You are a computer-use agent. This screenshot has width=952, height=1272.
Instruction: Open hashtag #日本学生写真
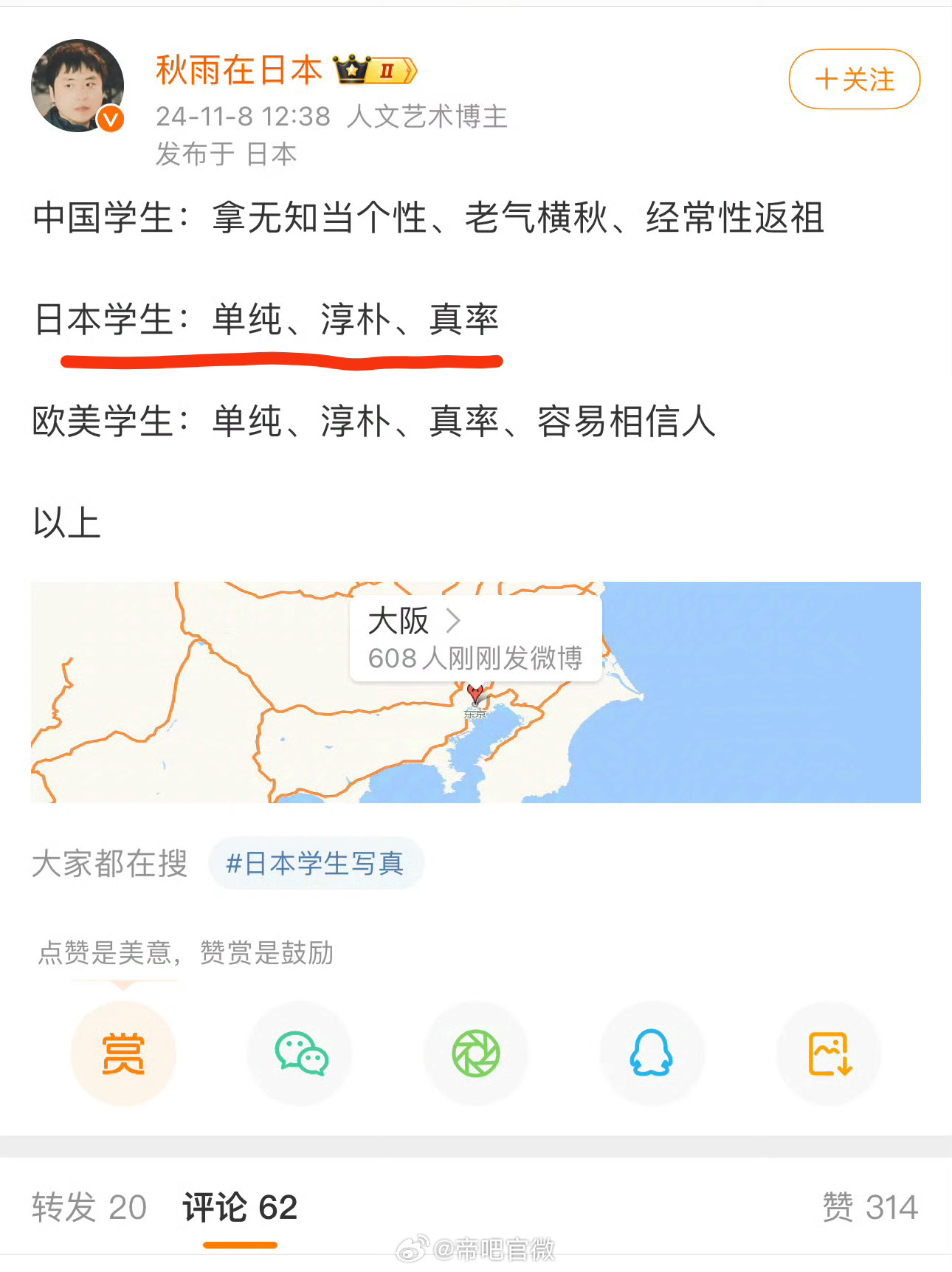pyautogui.click(x=317, y=863)
